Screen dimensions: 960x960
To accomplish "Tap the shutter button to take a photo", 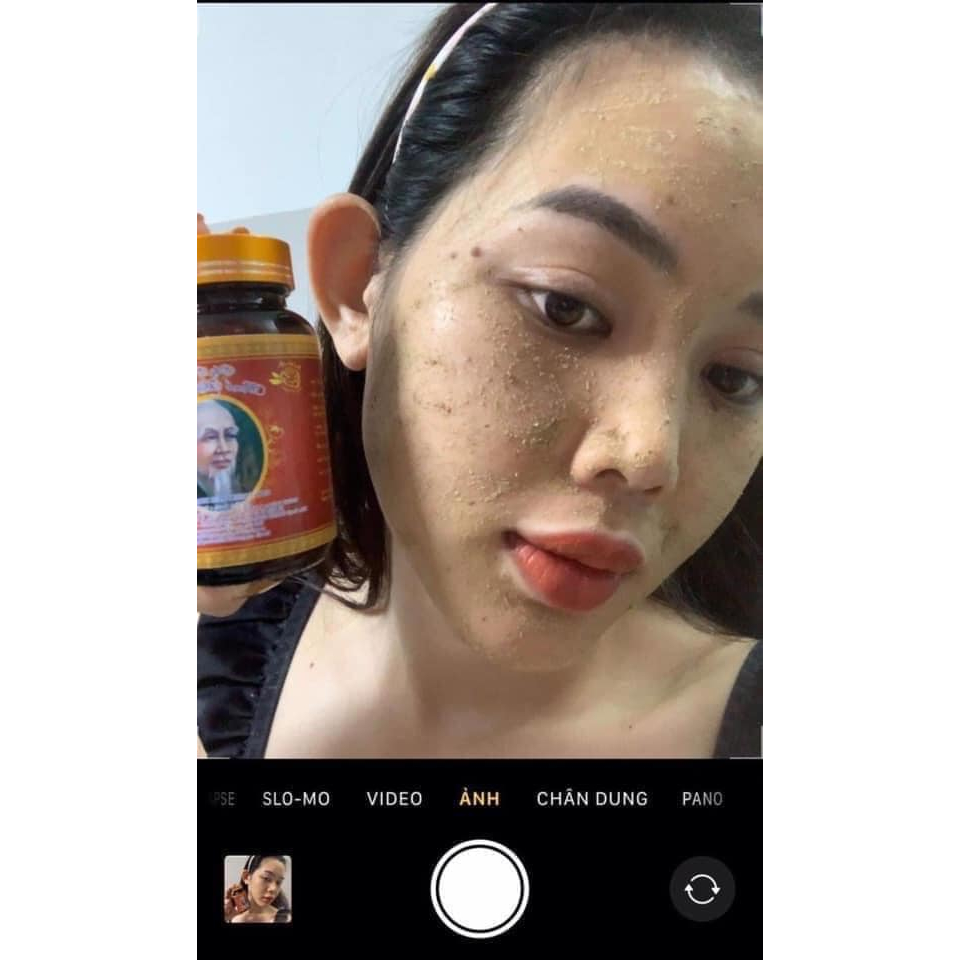I will coord(479,888).
